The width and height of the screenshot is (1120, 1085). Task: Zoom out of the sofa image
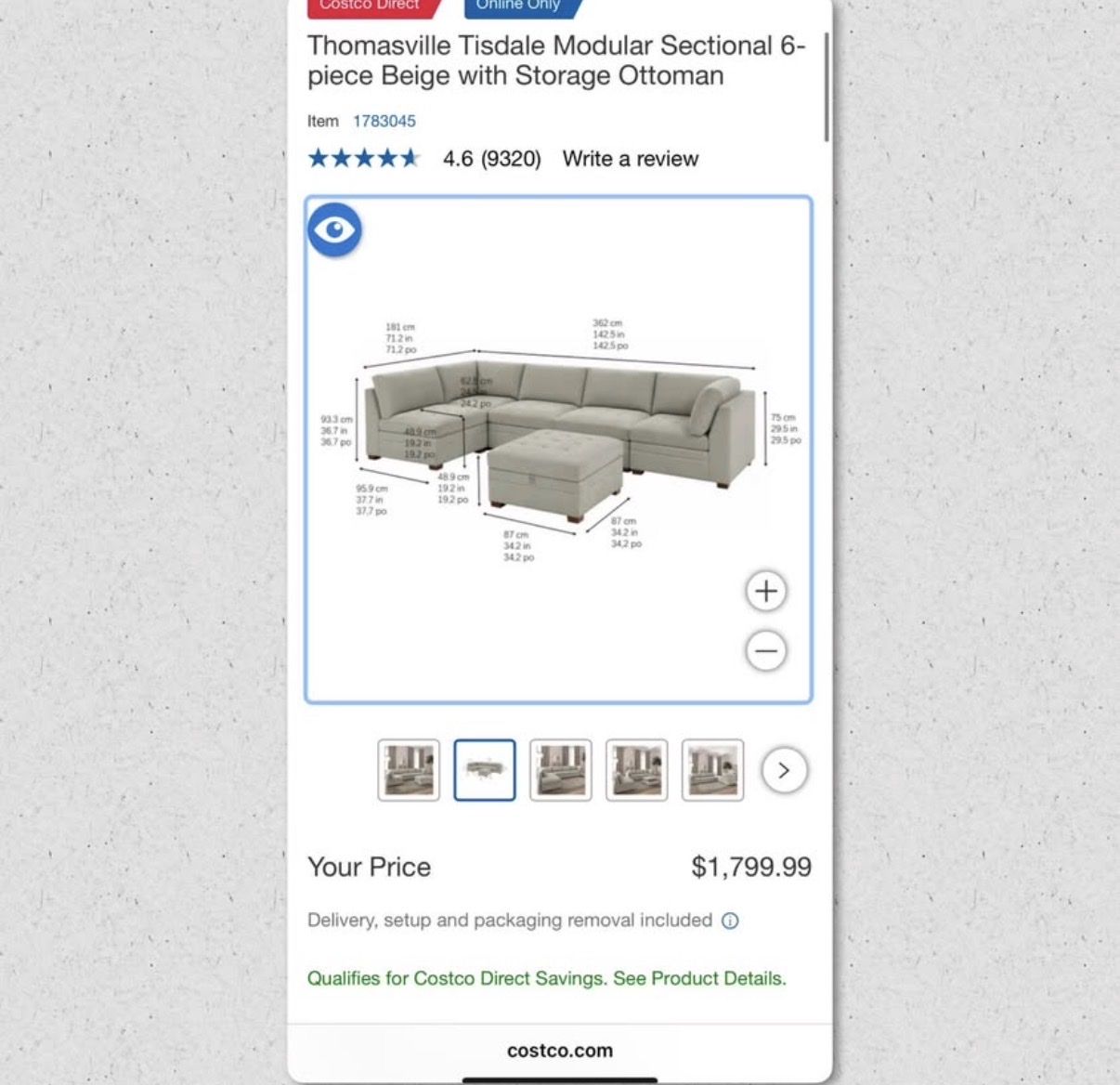coord(766,650)
